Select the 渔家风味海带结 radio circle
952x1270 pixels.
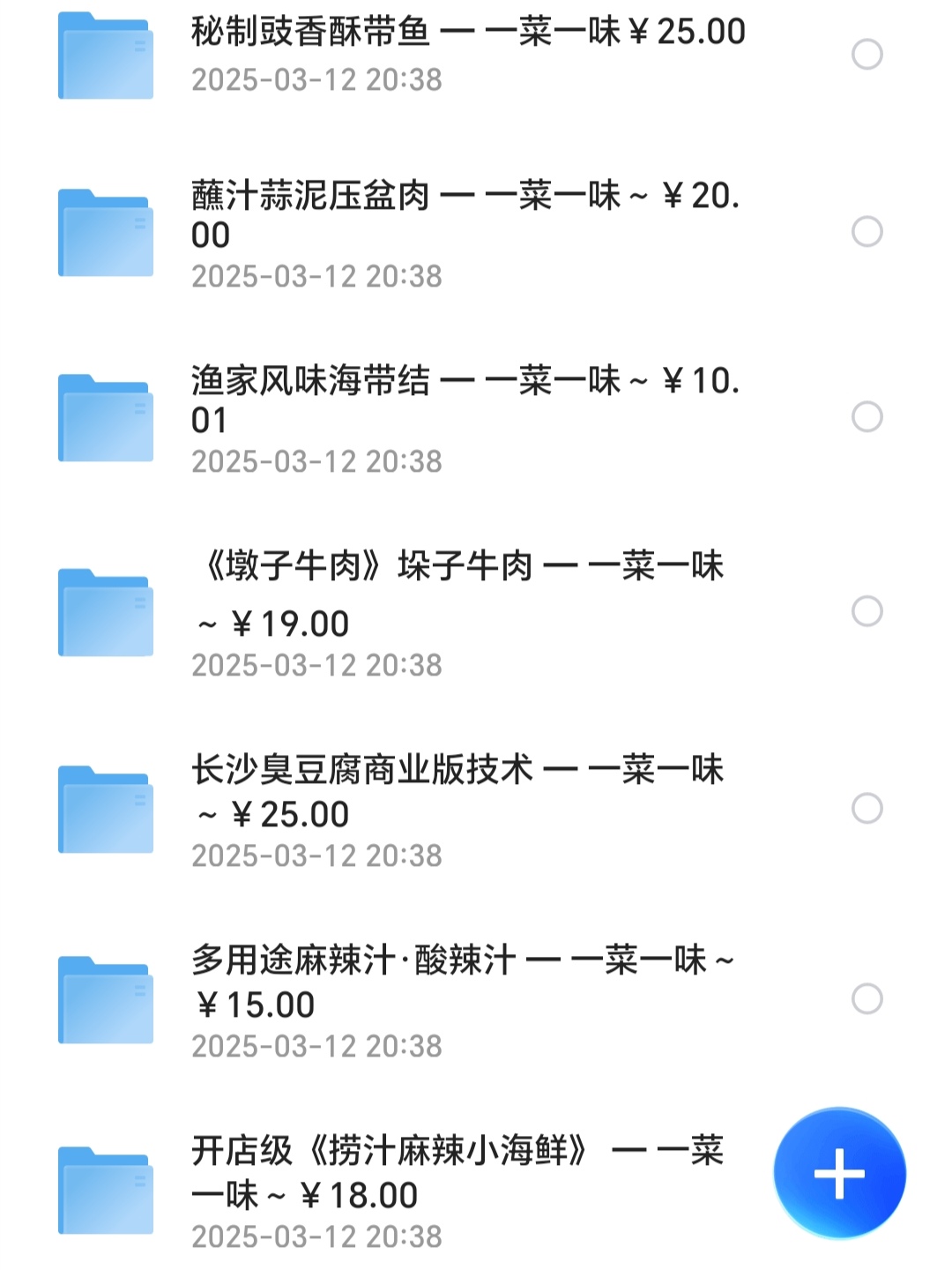pyautogui.click(x=867, y=417)
